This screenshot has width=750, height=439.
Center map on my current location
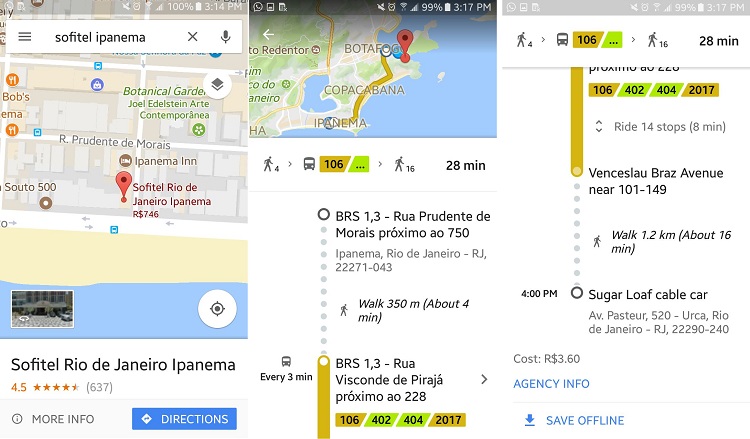[x=216, y=309]
